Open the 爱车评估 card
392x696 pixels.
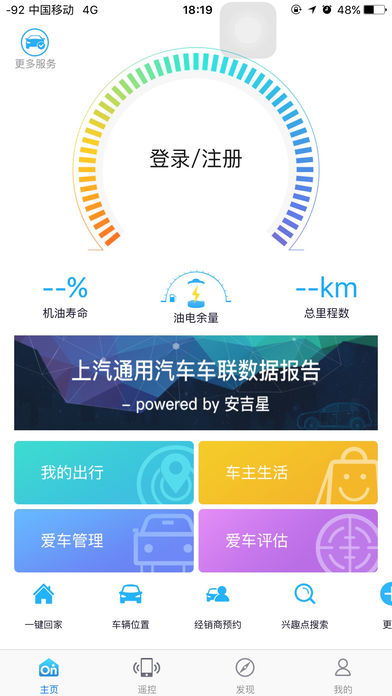[x=288, y=541]
